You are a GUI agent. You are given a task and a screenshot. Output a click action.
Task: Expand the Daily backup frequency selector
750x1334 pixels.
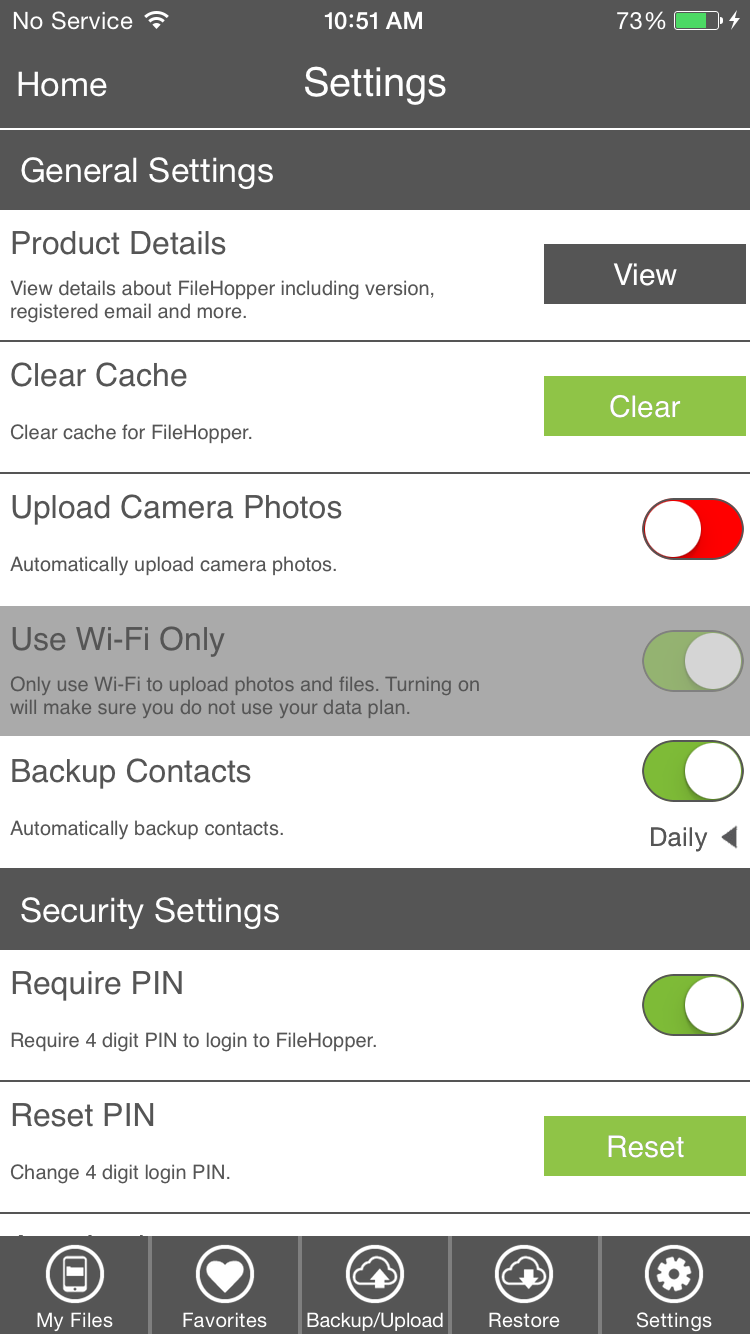click(693, 837)
